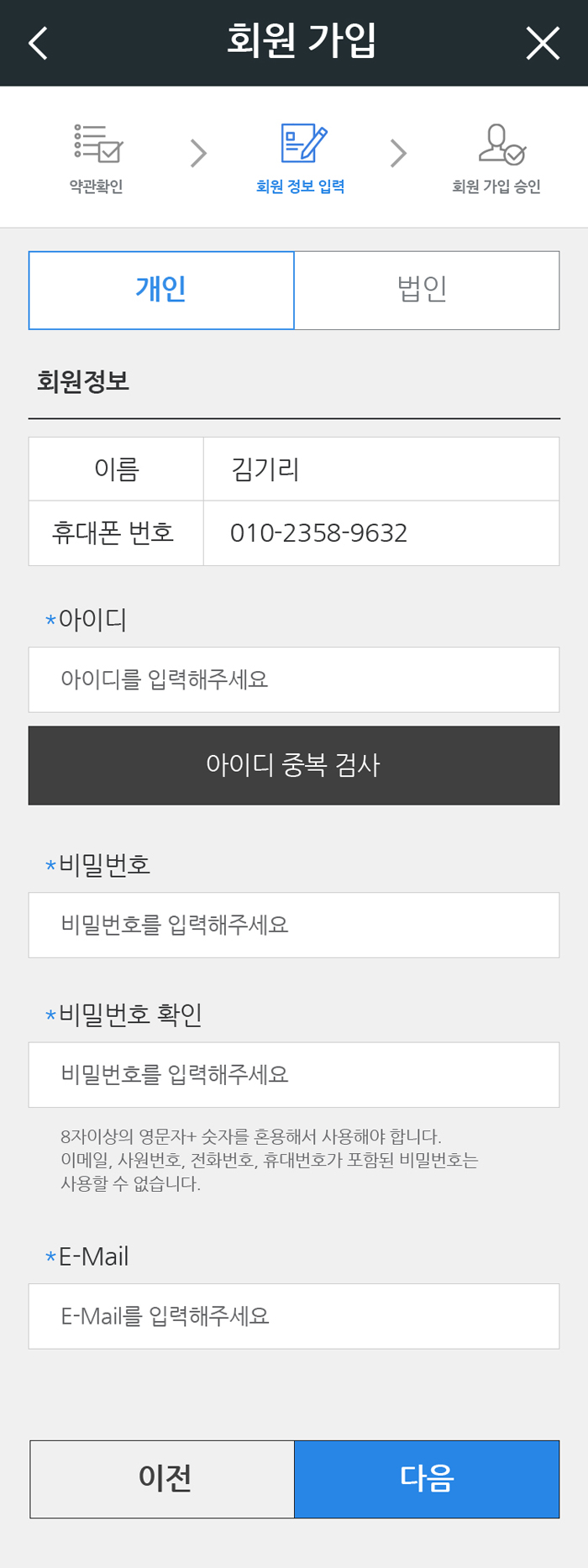This screenshot has height=1568, width=588.
Task: Switch to the 법인 tab
Action: coord(426,290)
